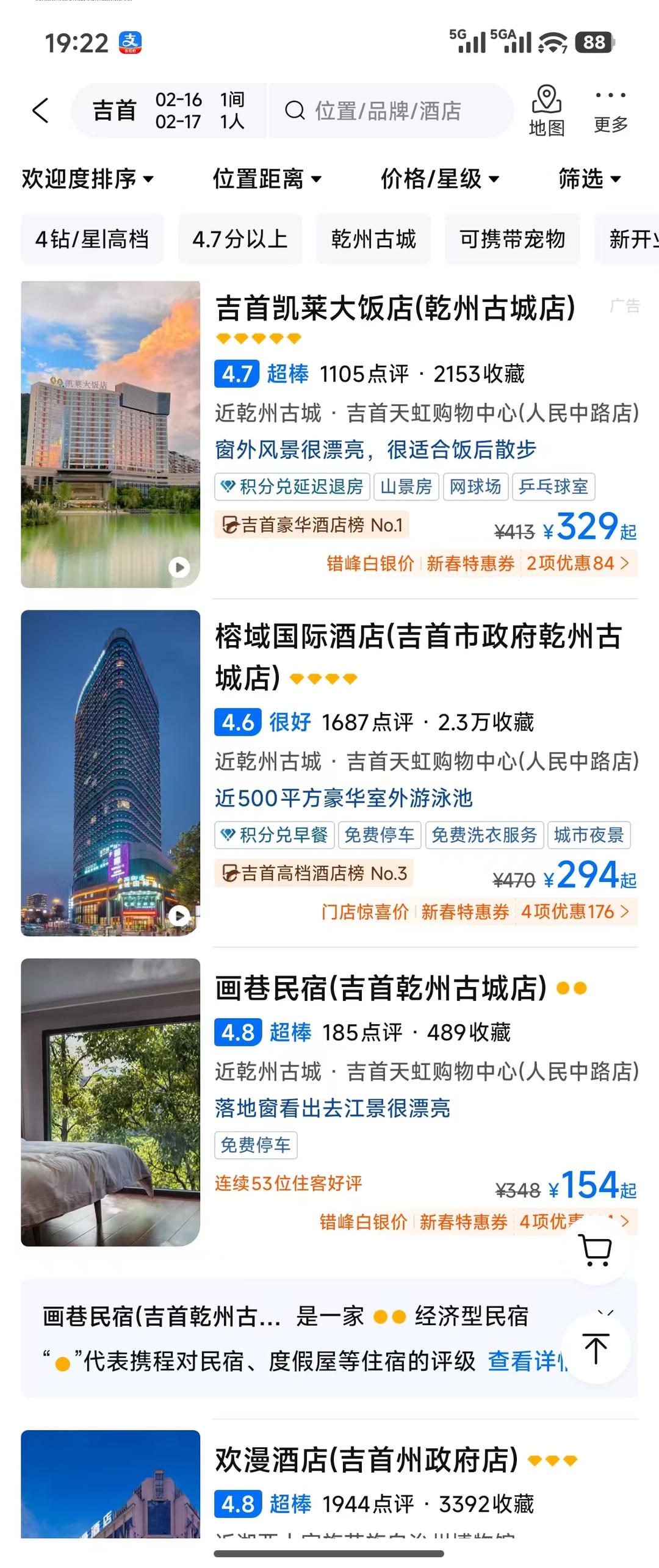Open 画巷民宿(吉首乾州古城店) listing
Screen dimensions: 659x1568
pos(381,988)
